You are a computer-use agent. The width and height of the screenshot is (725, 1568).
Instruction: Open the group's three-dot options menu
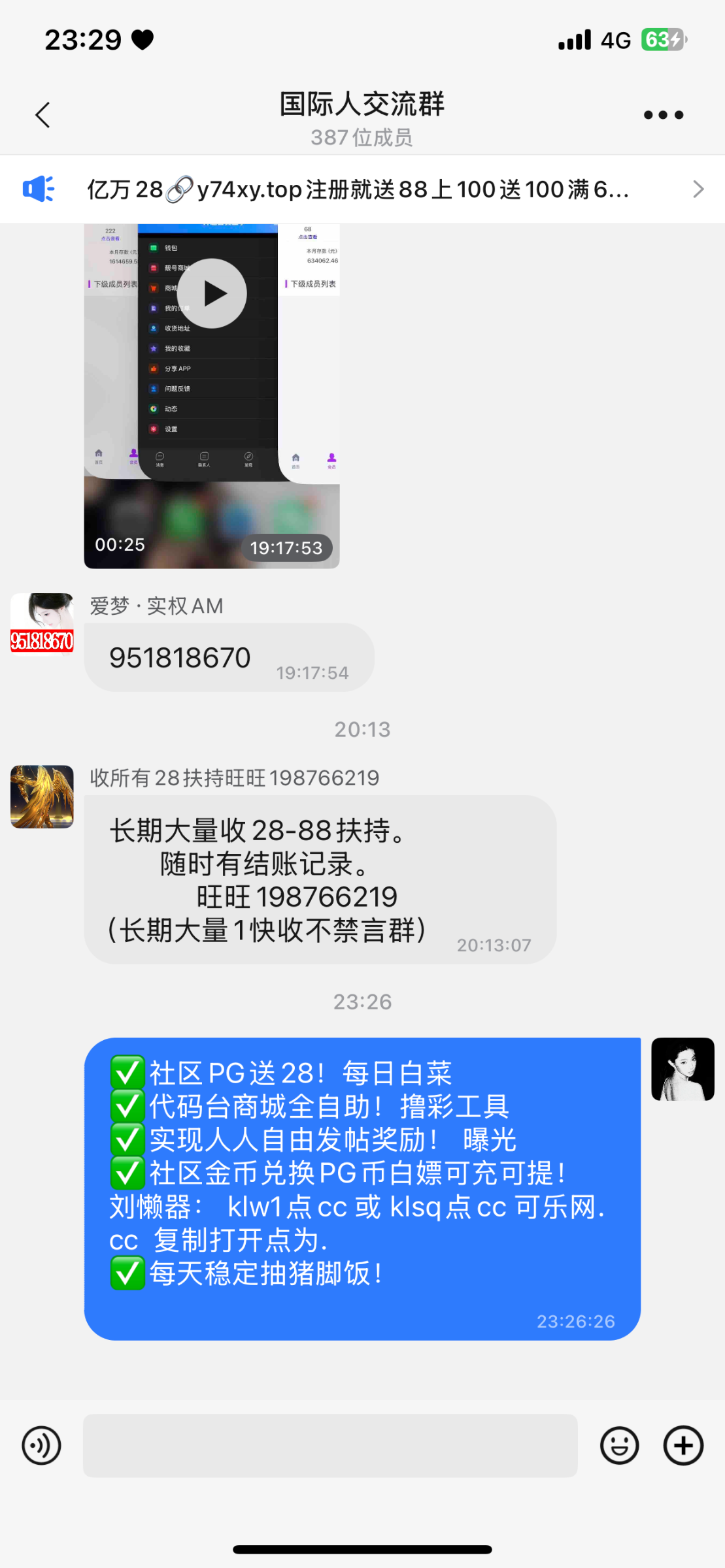pos(663,116)
